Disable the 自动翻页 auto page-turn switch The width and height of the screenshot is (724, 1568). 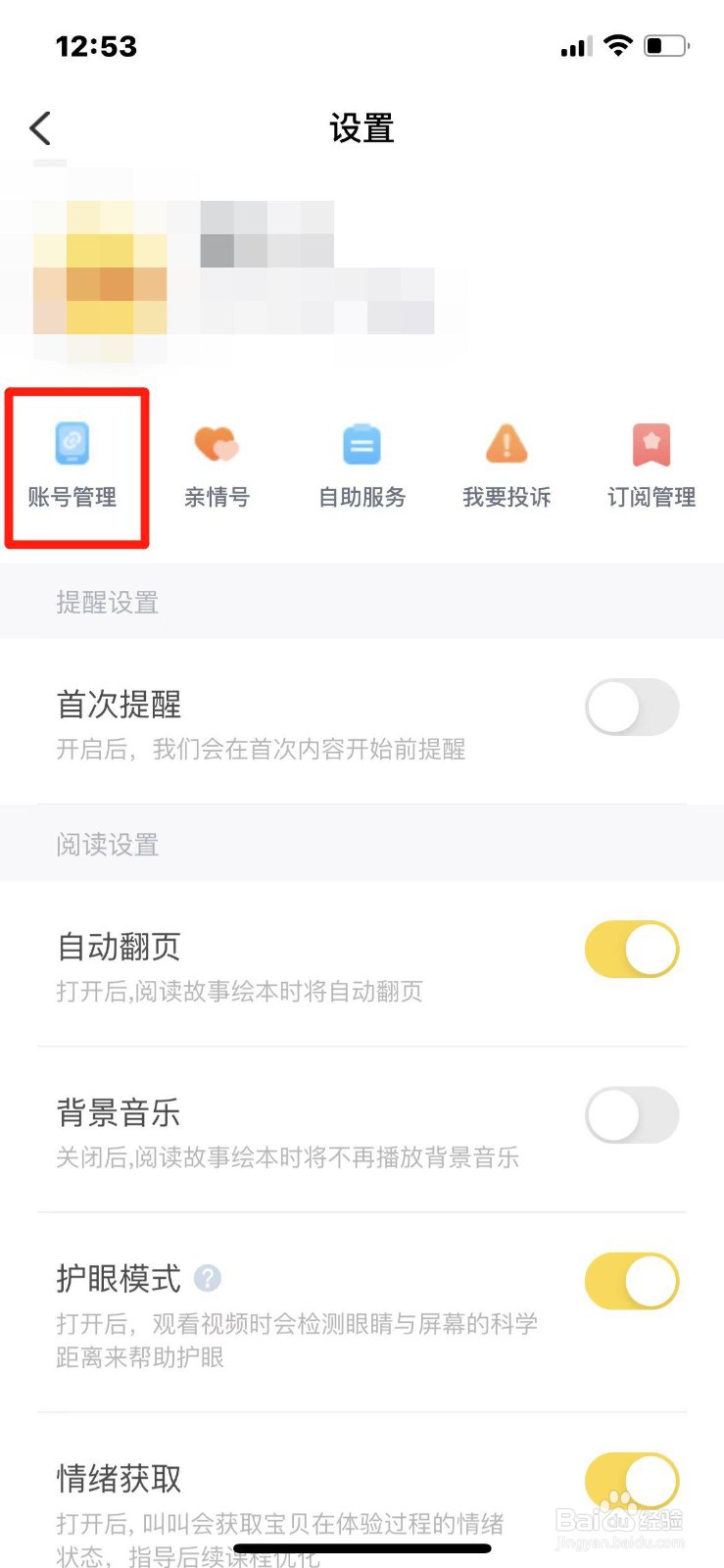click(632, 949)
